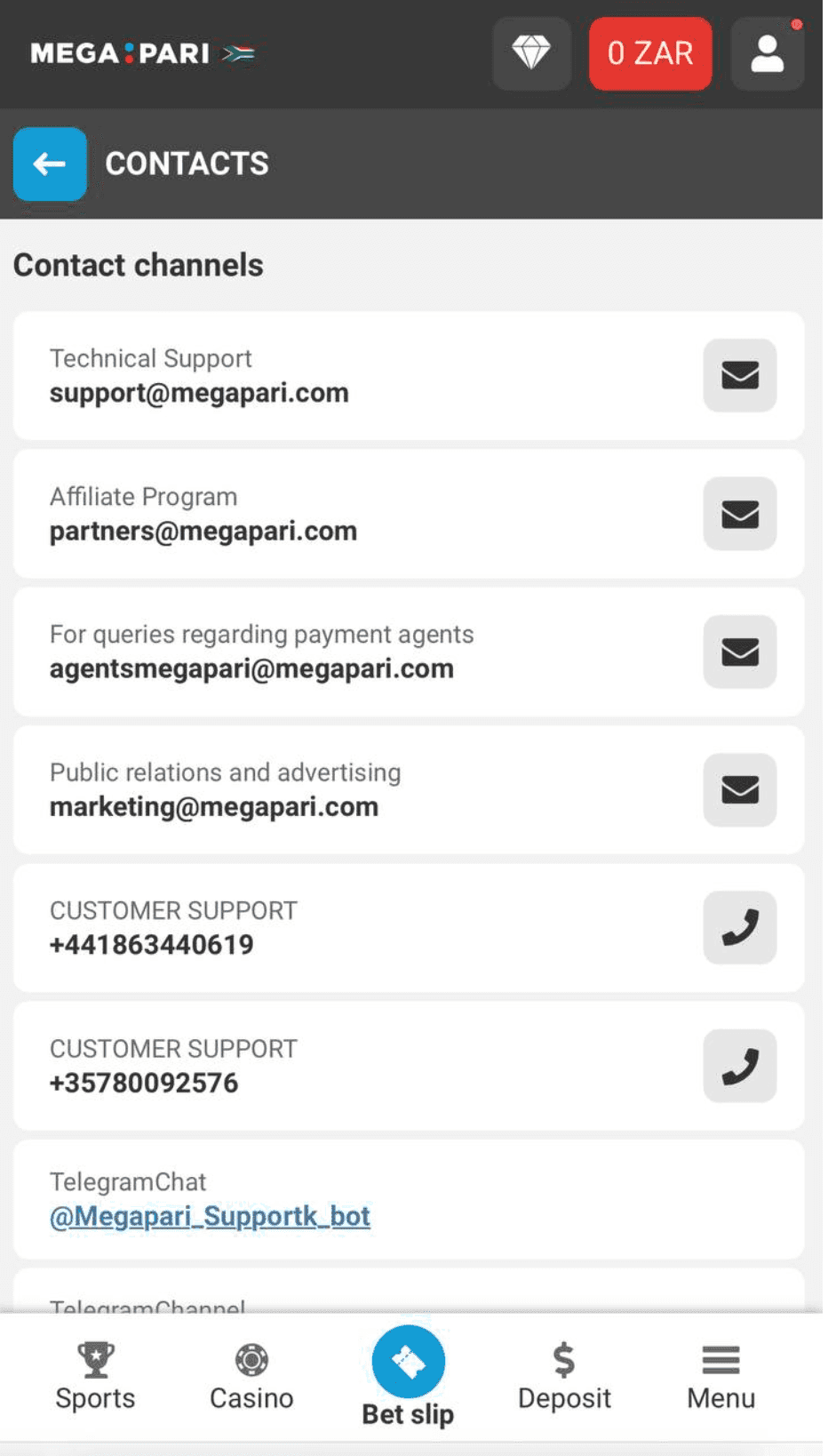Screen dimensions: 828x1456
Task: Go back from Contacts page
Action: [x=50, y=164]
